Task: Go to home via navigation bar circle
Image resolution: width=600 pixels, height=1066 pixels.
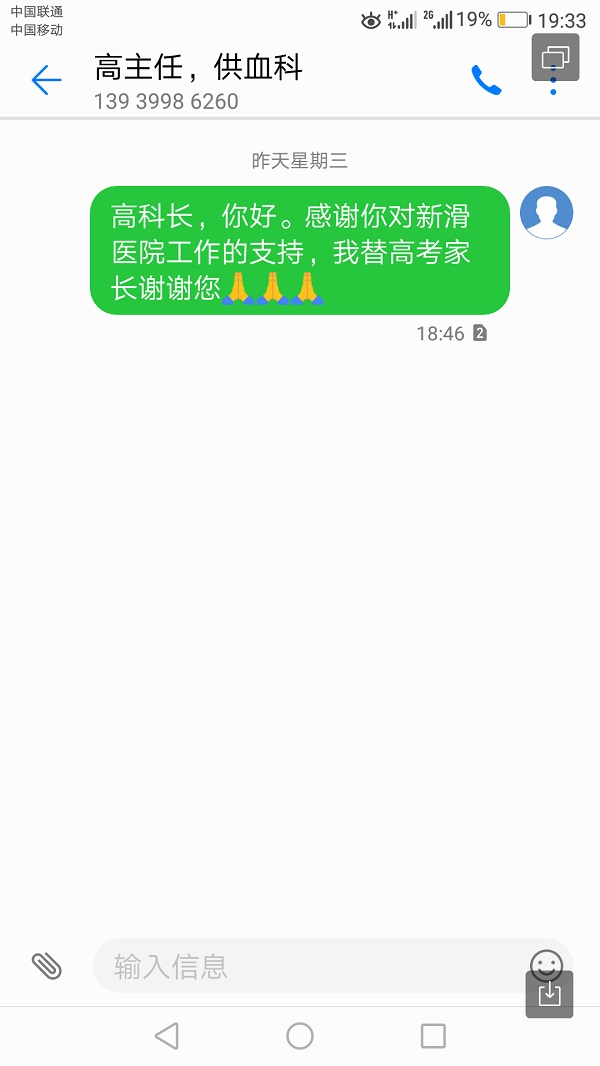Action: click(x=300, y=1036)
